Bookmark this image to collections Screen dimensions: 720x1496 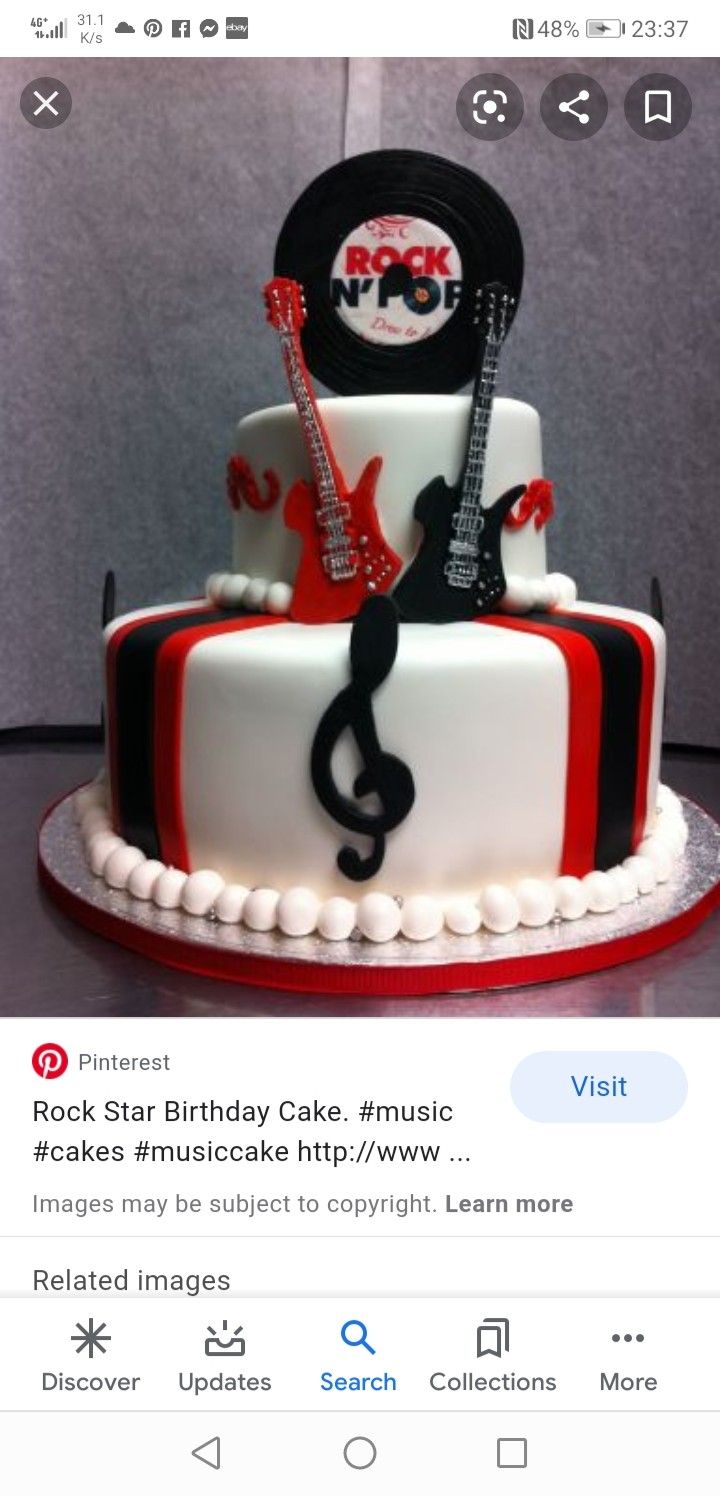658,106
